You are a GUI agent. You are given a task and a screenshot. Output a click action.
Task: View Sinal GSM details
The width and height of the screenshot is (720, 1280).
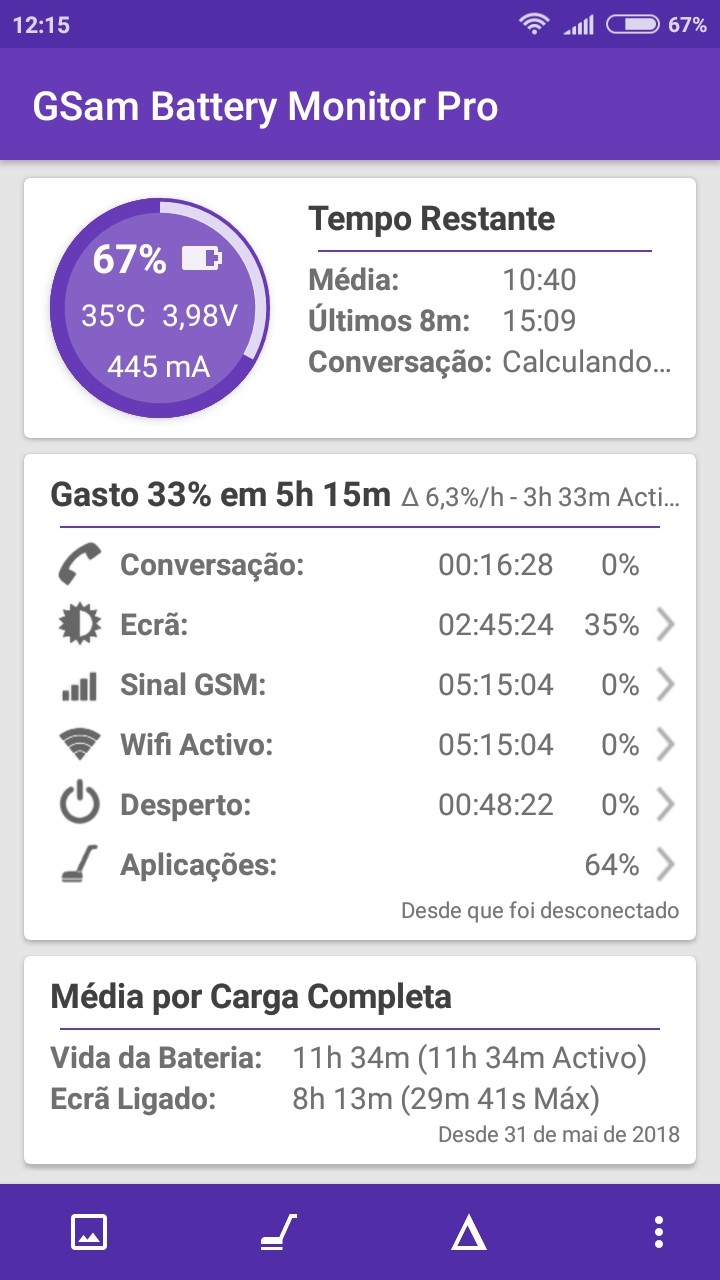click(360, 685)
